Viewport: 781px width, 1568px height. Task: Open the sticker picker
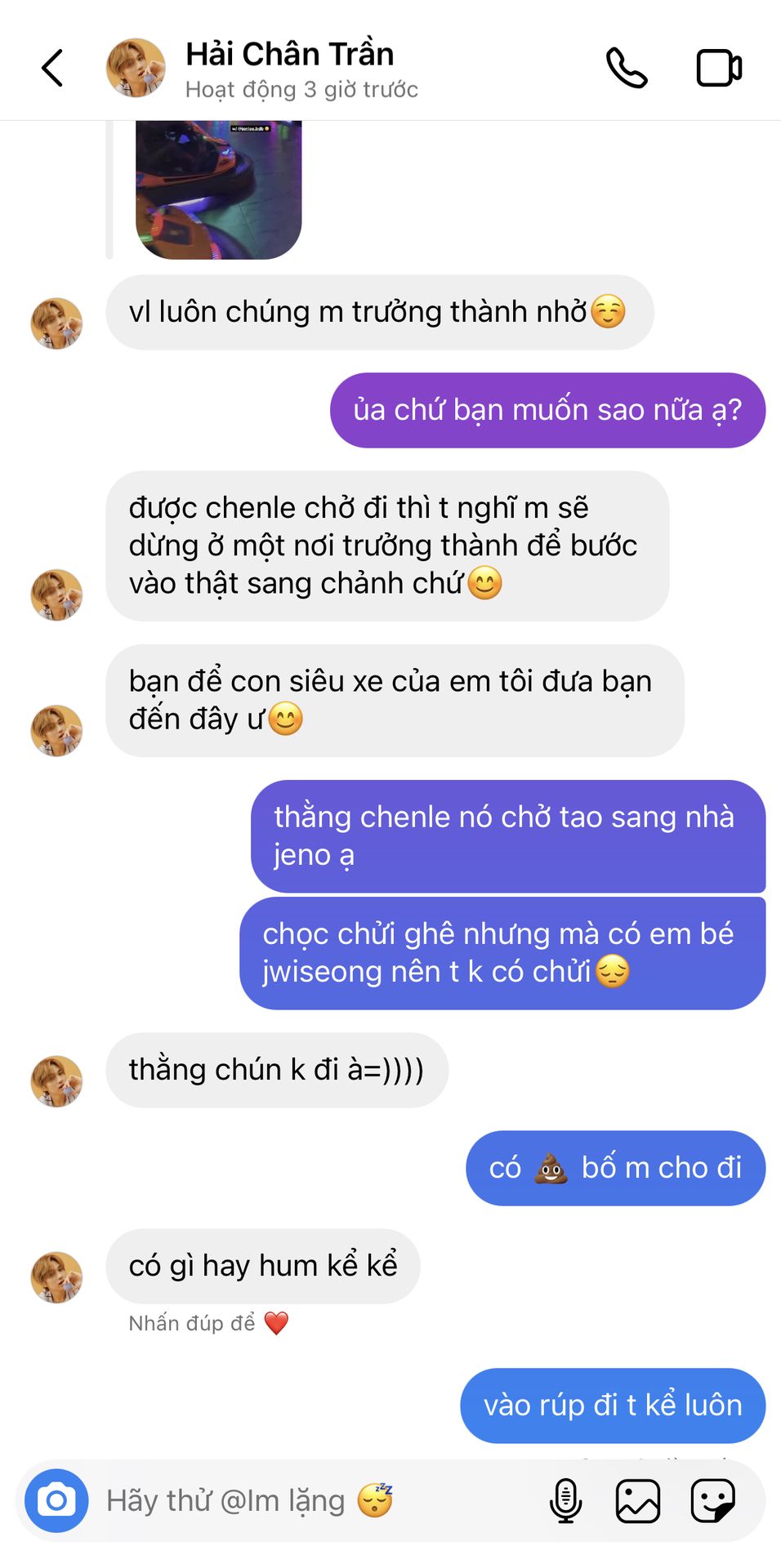pos(713,1500)
